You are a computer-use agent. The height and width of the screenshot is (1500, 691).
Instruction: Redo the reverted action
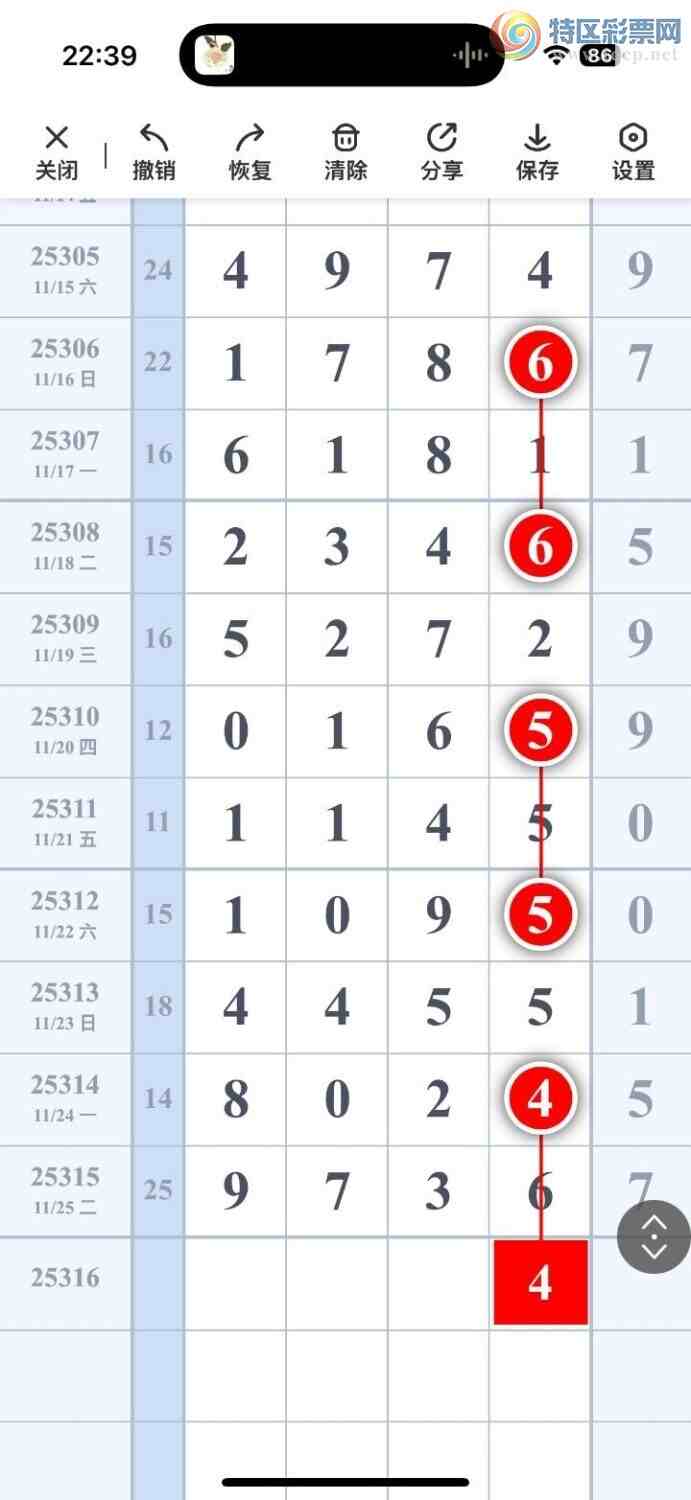249,152
